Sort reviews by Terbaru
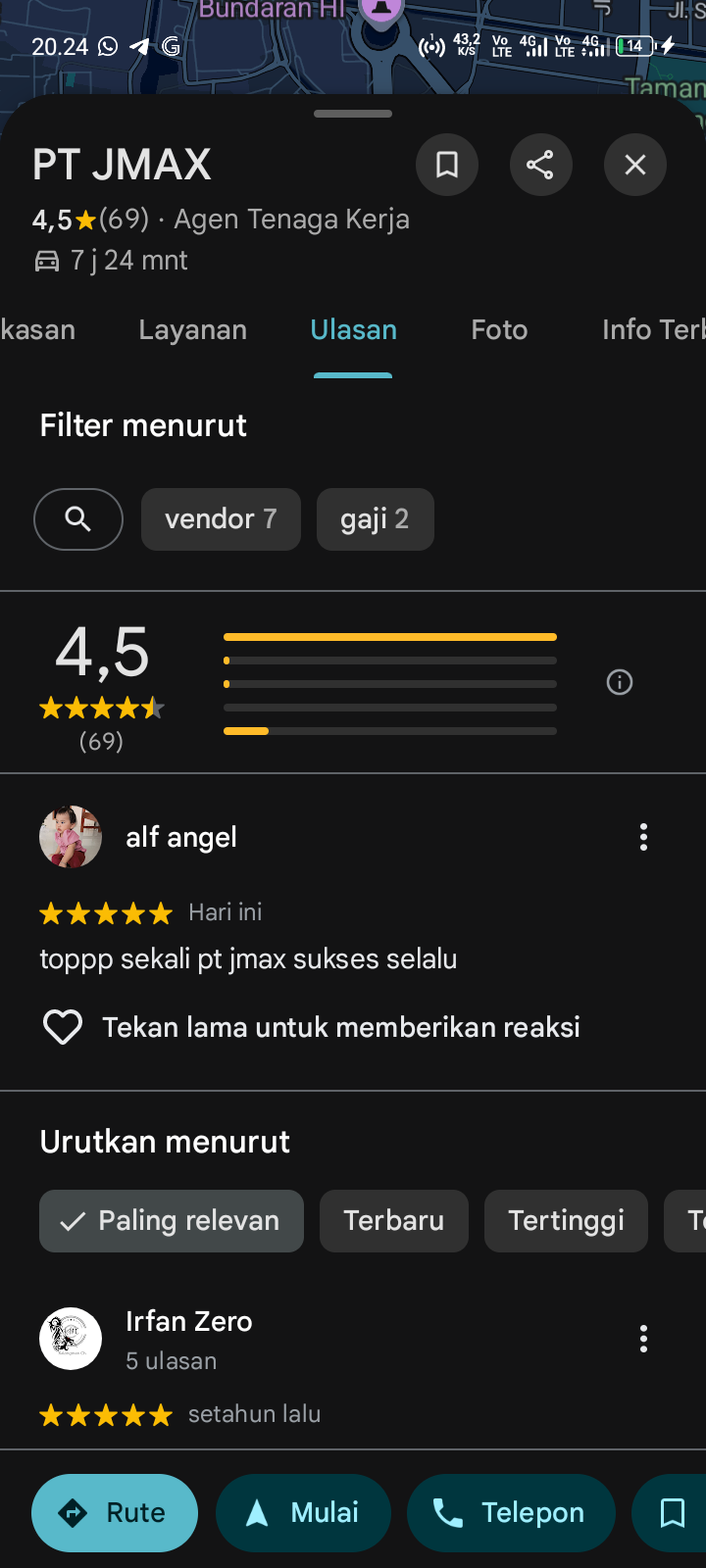 point(393,1221)
